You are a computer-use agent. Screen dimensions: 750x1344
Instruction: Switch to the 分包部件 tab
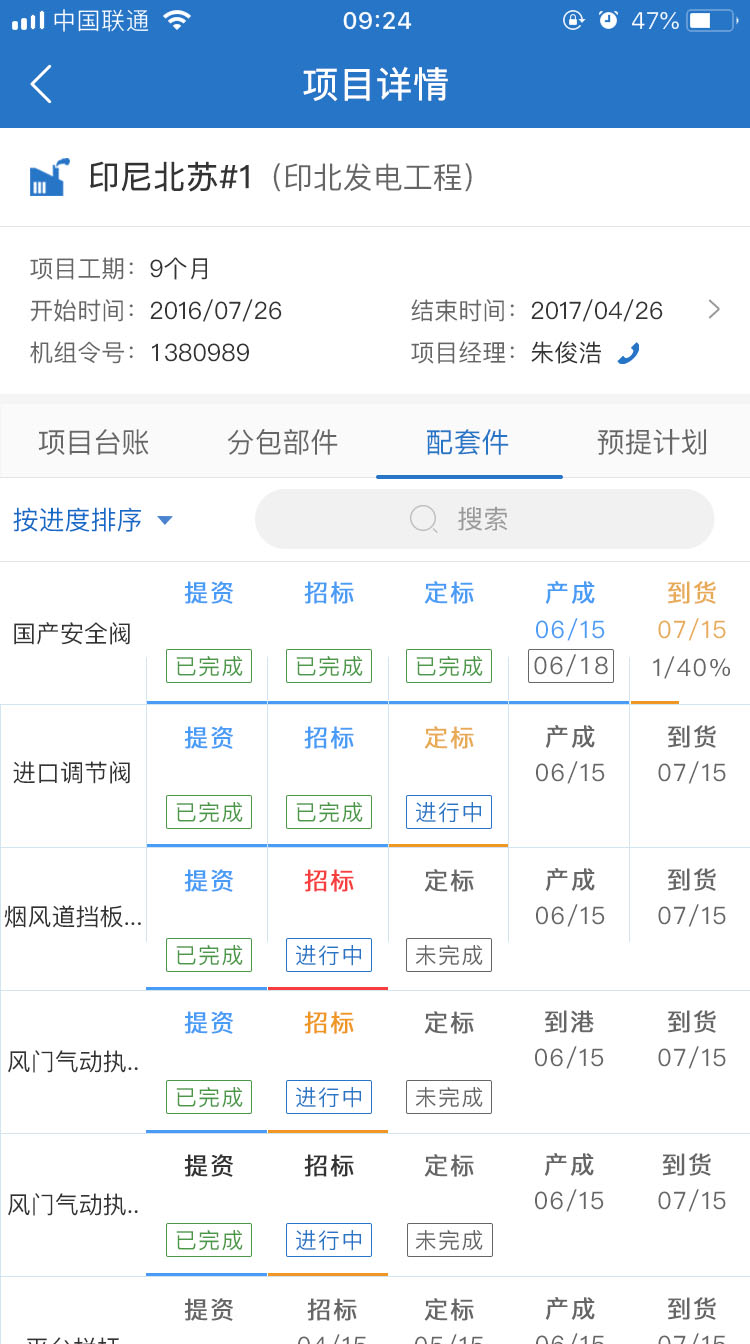pyautogui.click(x=282, y=442)
